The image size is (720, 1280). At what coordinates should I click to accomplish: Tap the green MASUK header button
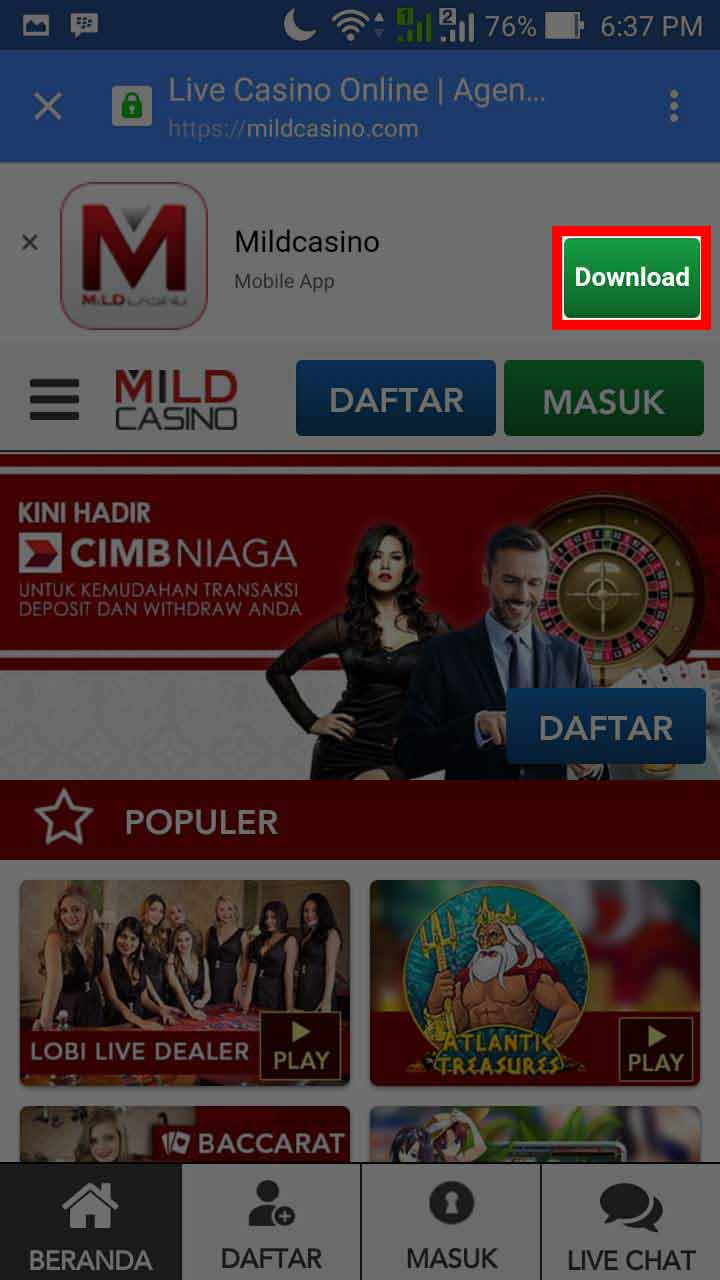(x=603, y=399)
